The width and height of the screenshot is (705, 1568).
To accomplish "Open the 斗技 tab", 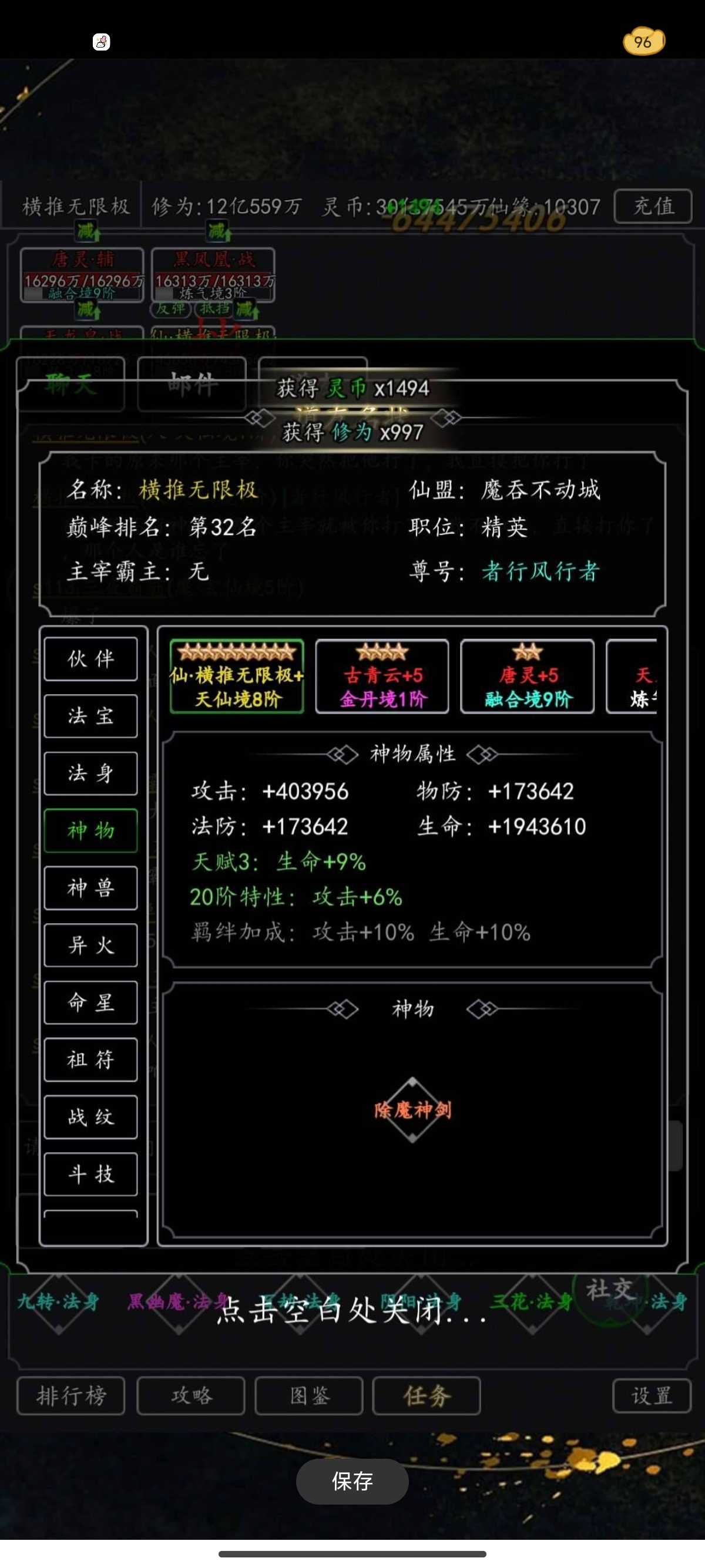I will [x=90, y=1173].
